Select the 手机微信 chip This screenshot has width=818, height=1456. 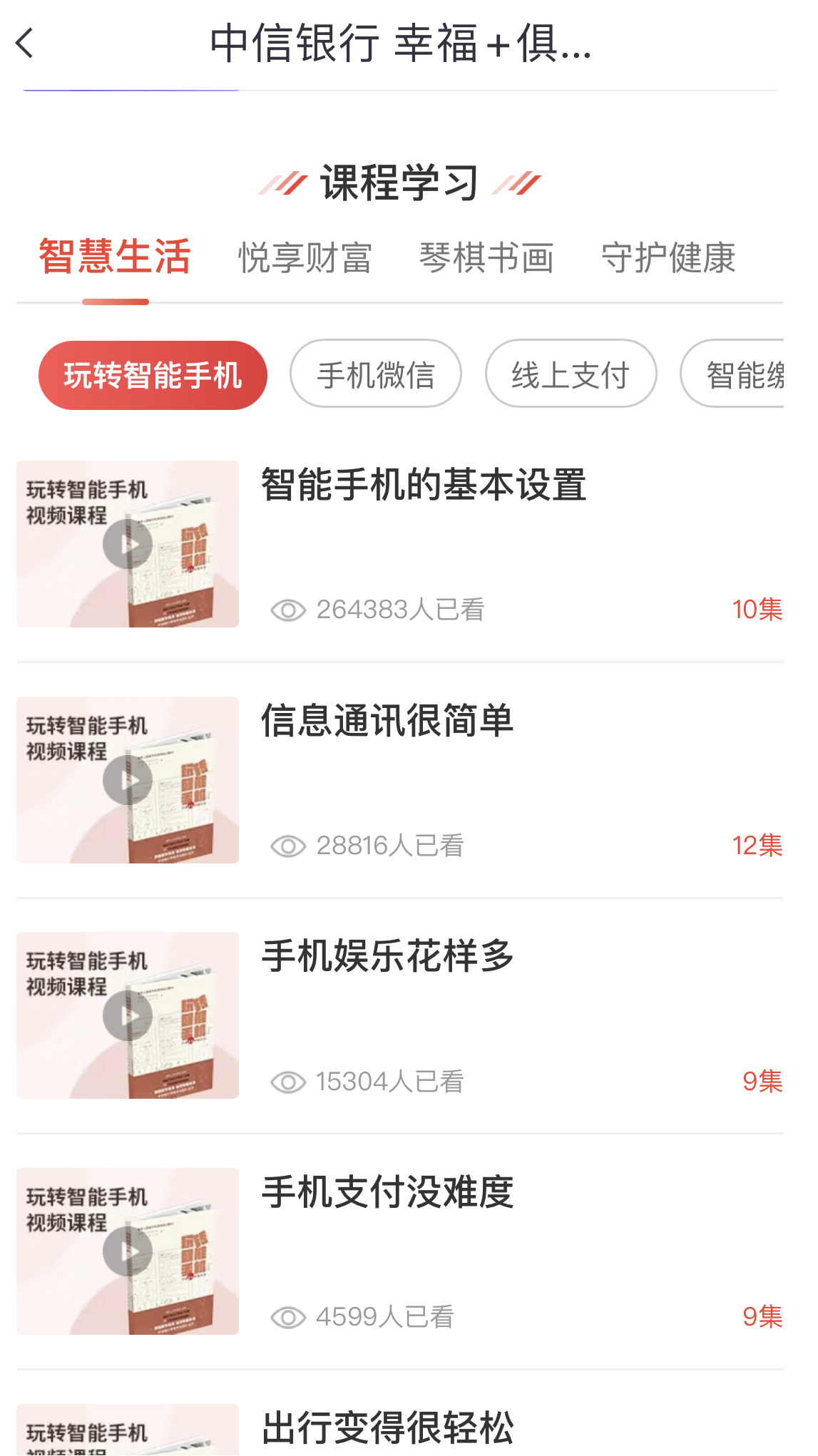[x=375, y=374]
